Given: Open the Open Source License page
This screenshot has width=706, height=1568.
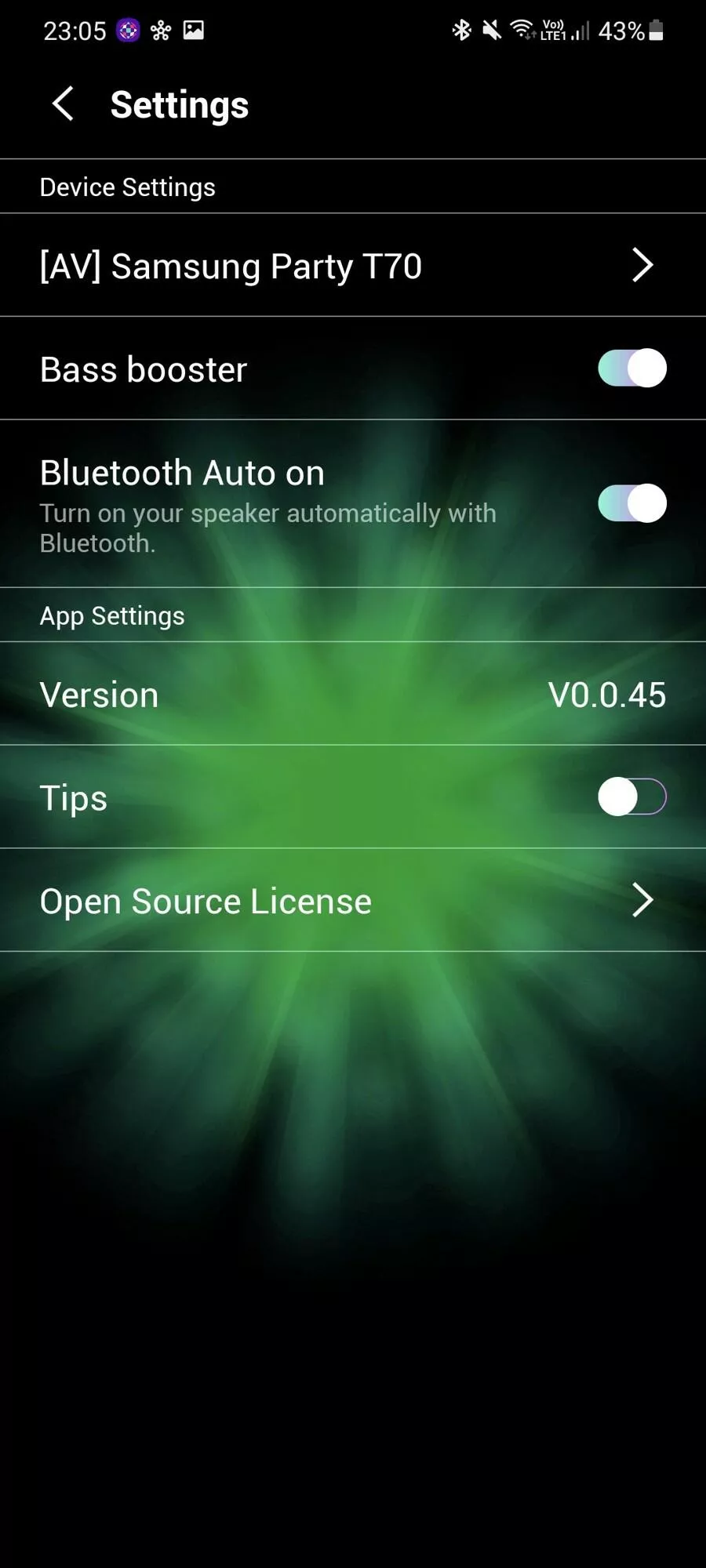Looking at the screenshot, I should click(x=353, y=900).
